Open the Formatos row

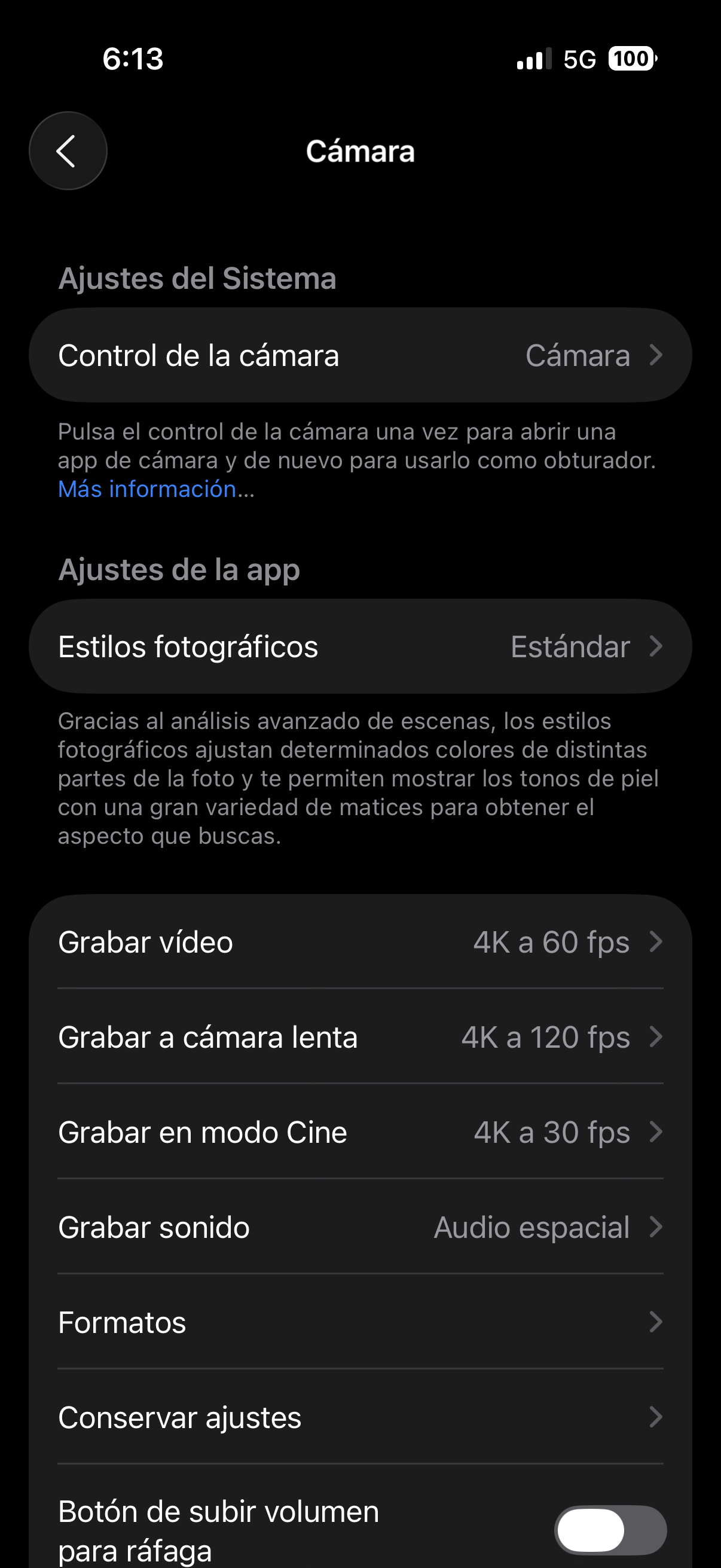360,1322
